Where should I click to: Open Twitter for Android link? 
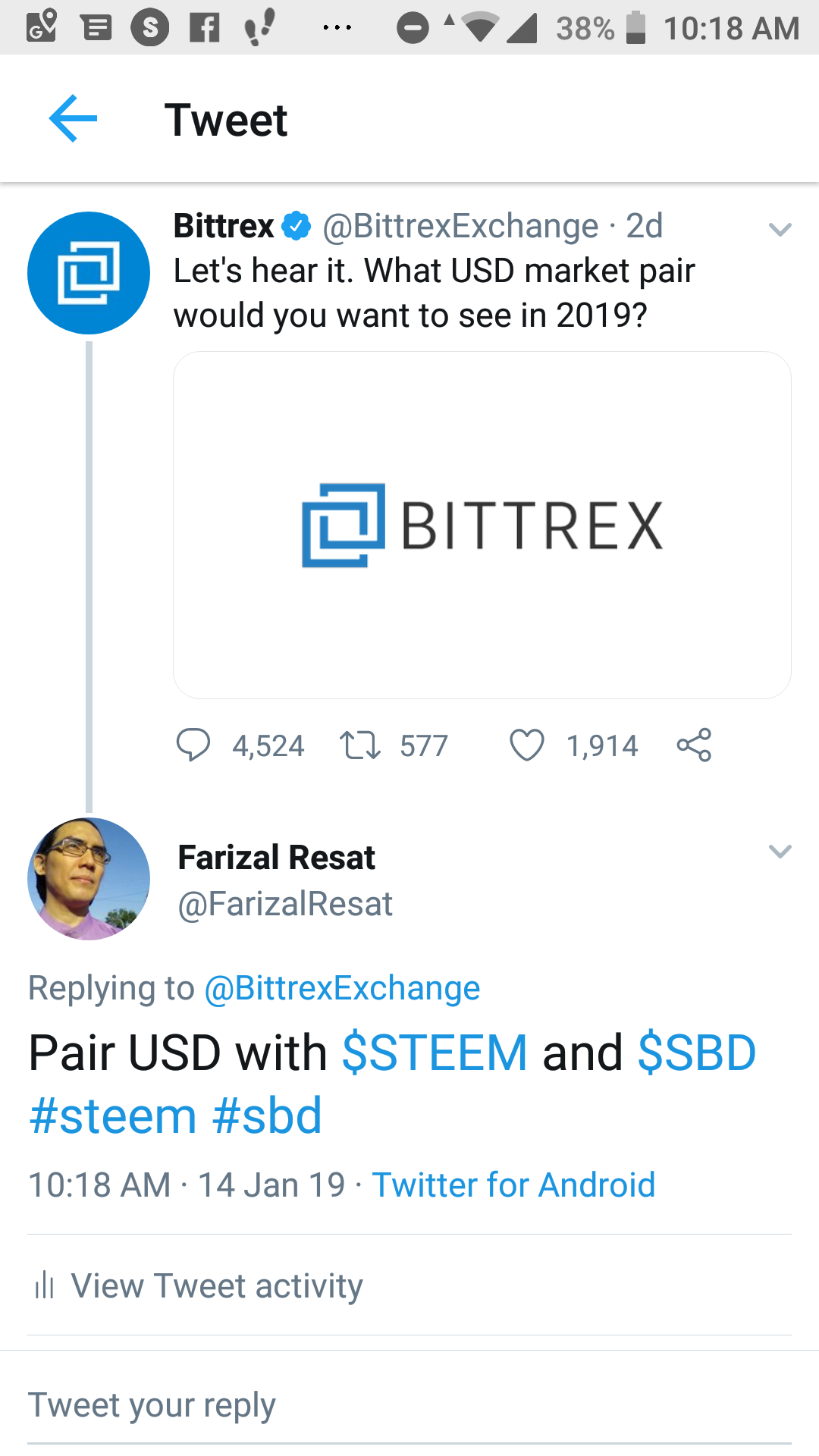(x=513, y=1185)
